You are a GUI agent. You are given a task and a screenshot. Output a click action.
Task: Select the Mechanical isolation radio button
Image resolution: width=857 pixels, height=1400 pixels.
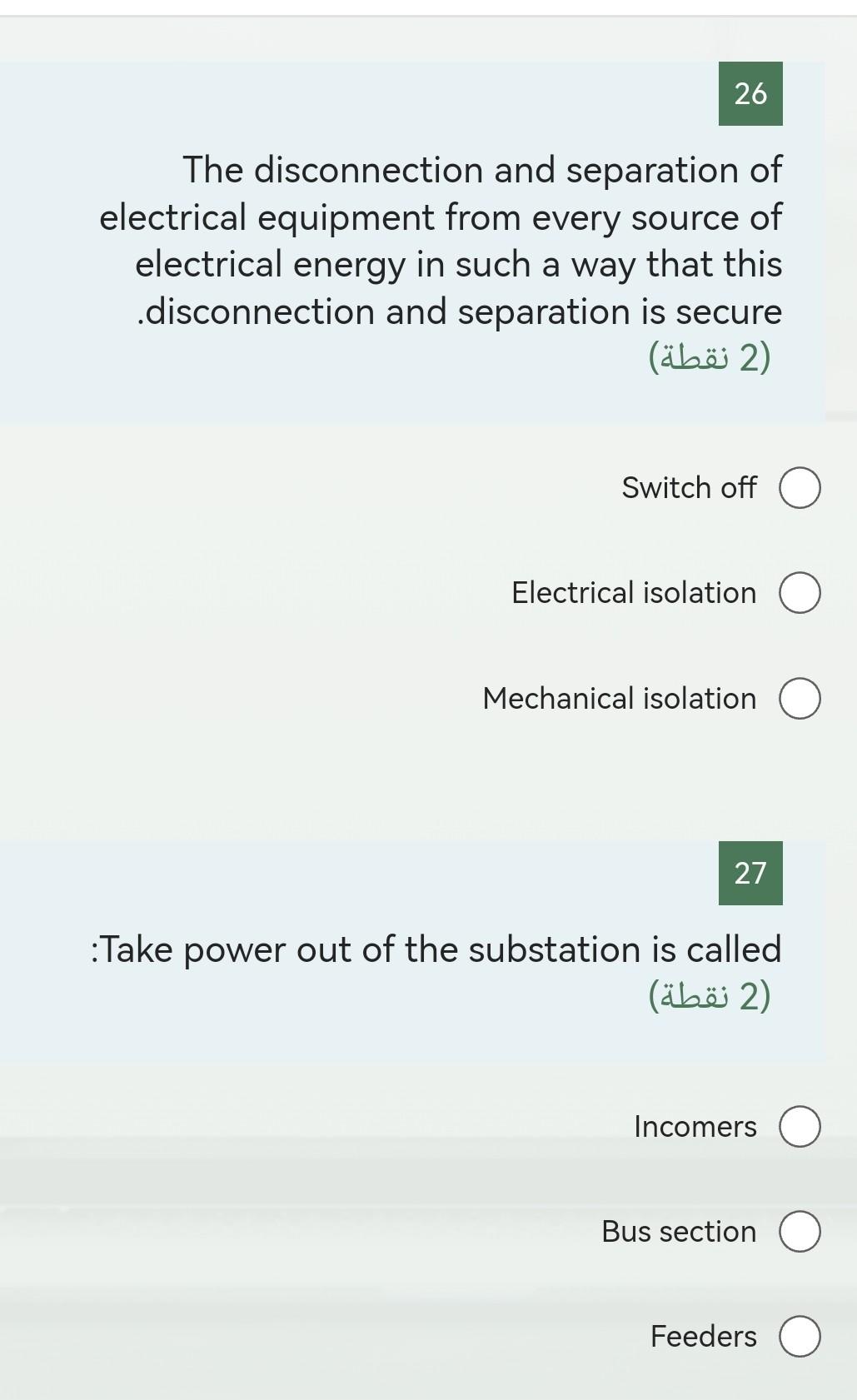799,700
